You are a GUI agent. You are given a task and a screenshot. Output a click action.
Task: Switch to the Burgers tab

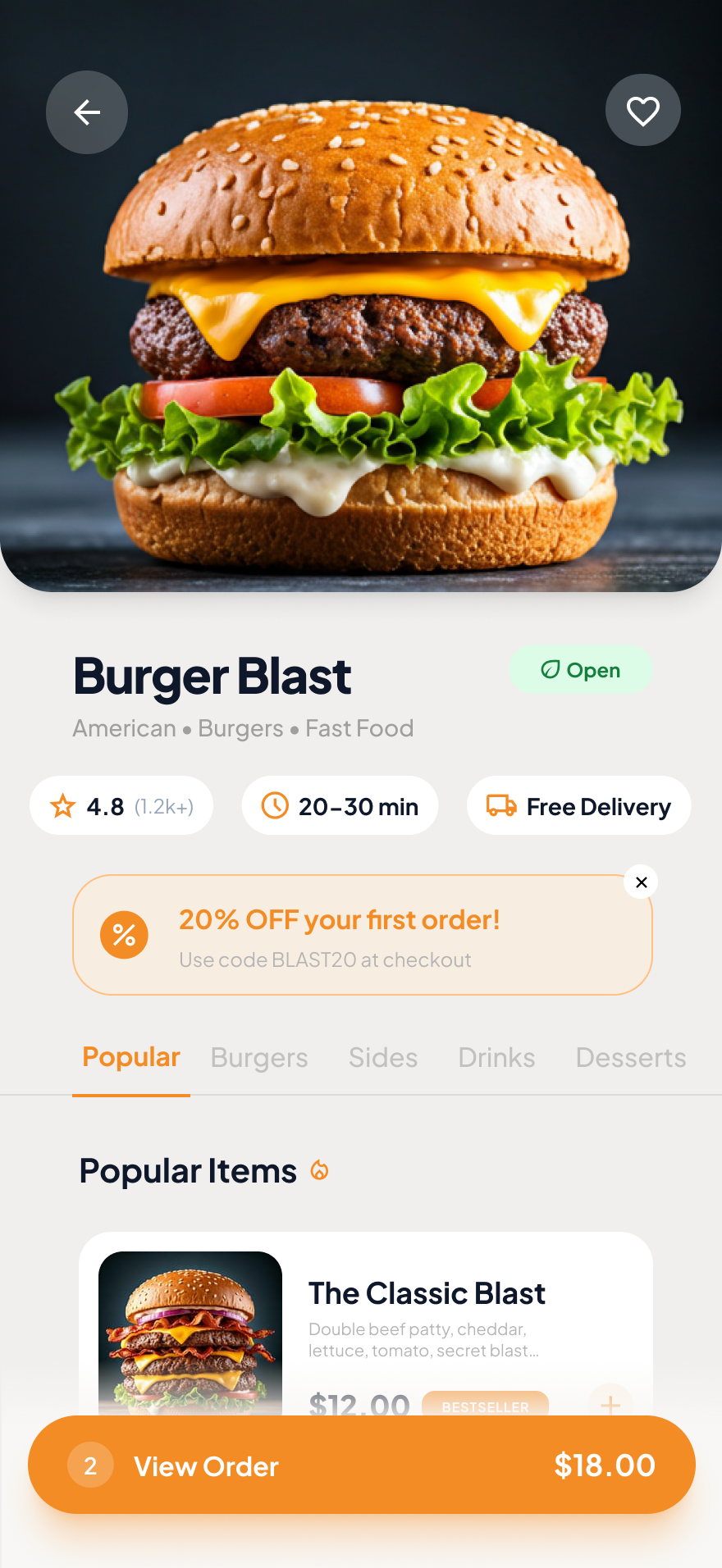point(259,1058)
